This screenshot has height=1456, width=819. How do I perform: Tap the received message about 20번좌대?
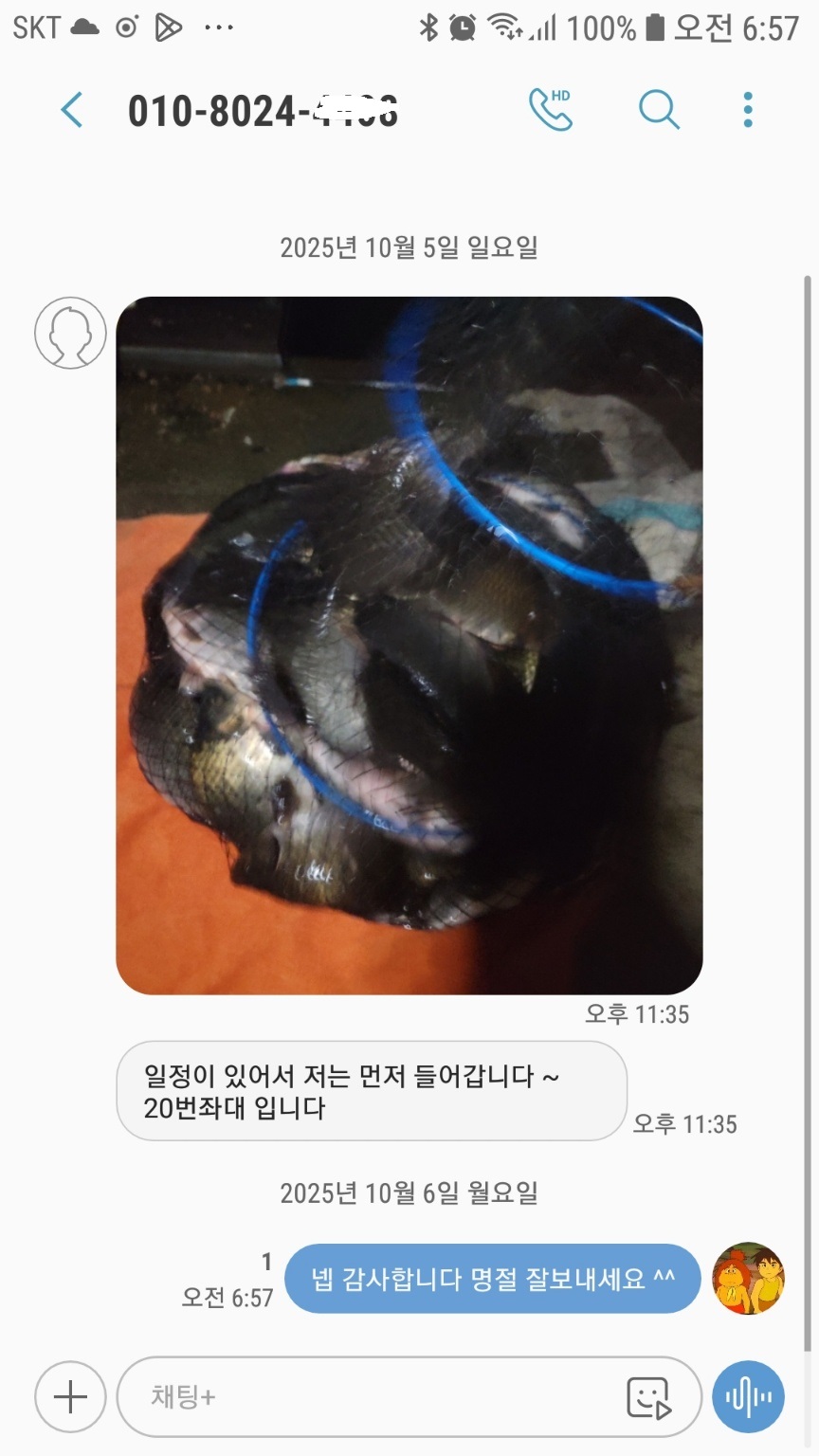click(x=371, y=1092)
